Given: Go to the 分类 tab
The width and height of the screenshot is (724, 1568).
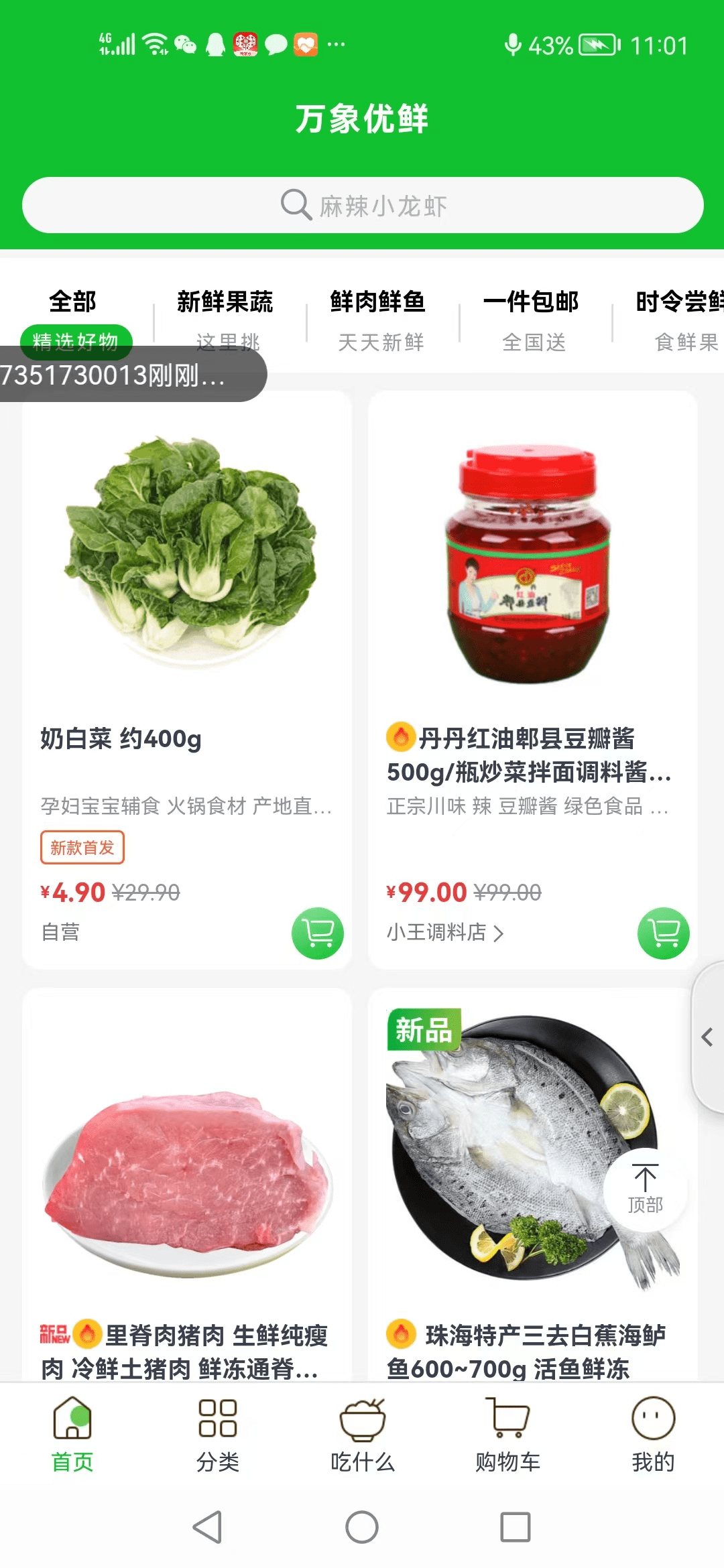Looking at the screenshot, I should [x=217, y=1435].
